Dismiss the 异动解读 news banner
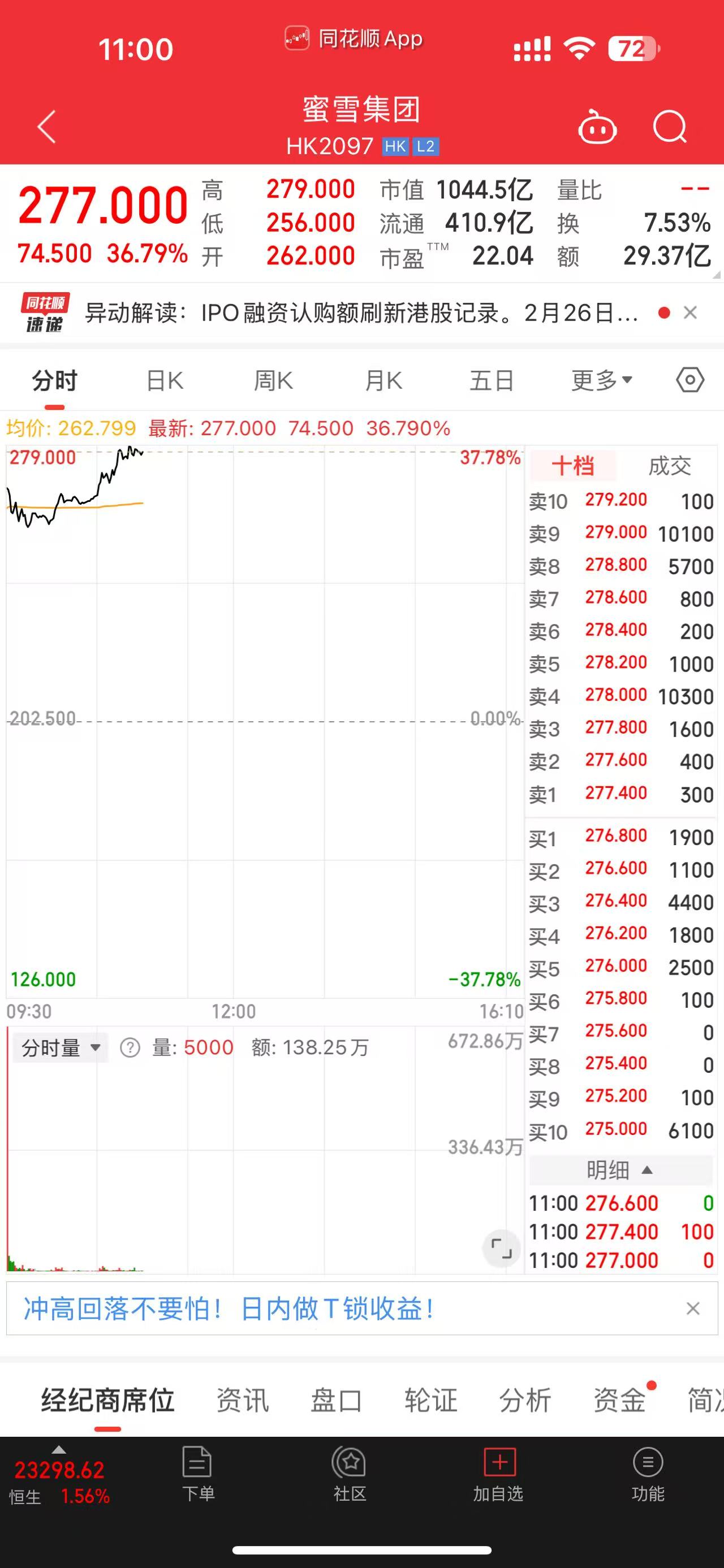The image size is (724, 1568). [x=690, y=313]
